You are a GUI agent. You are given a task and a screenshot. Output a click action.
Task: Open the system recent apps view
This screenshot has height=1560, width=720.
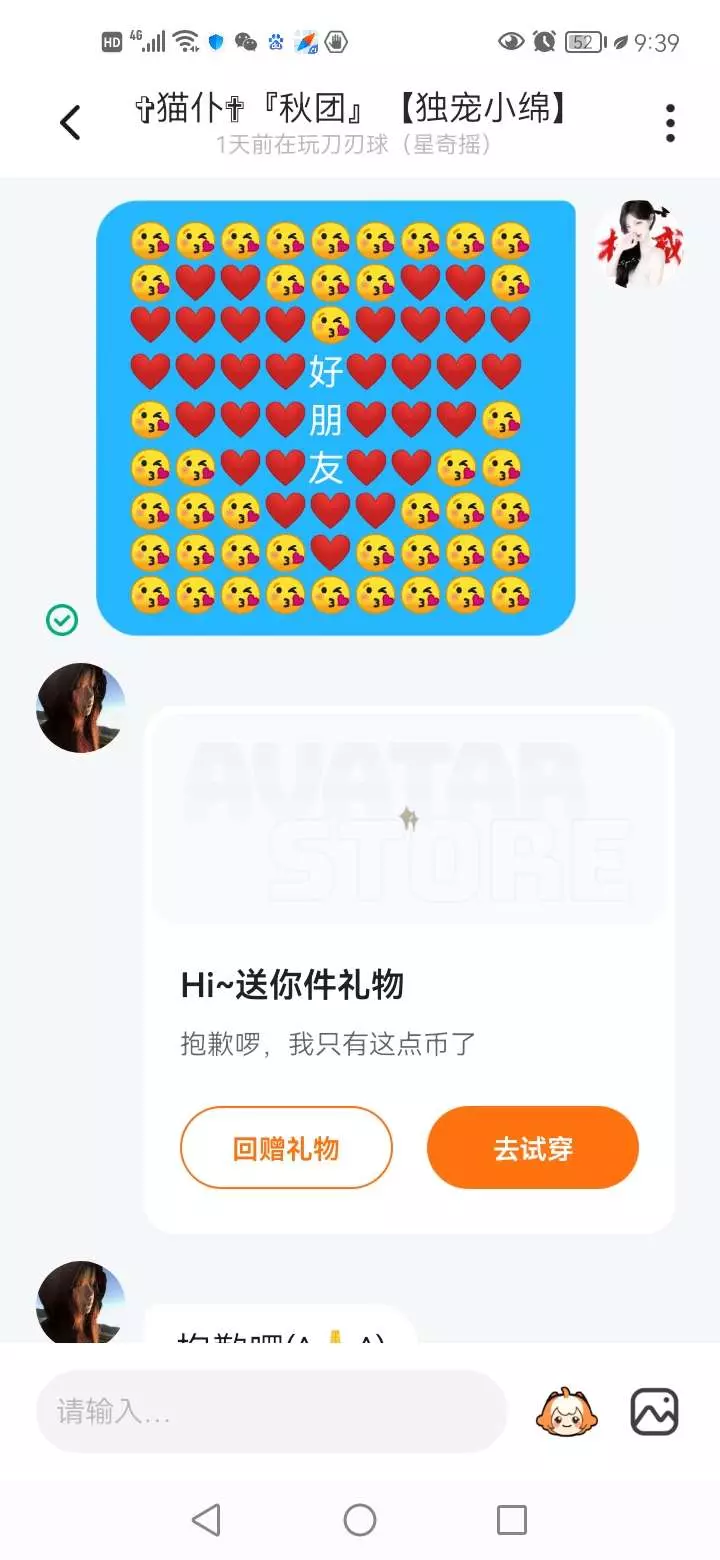[512, 1520]
